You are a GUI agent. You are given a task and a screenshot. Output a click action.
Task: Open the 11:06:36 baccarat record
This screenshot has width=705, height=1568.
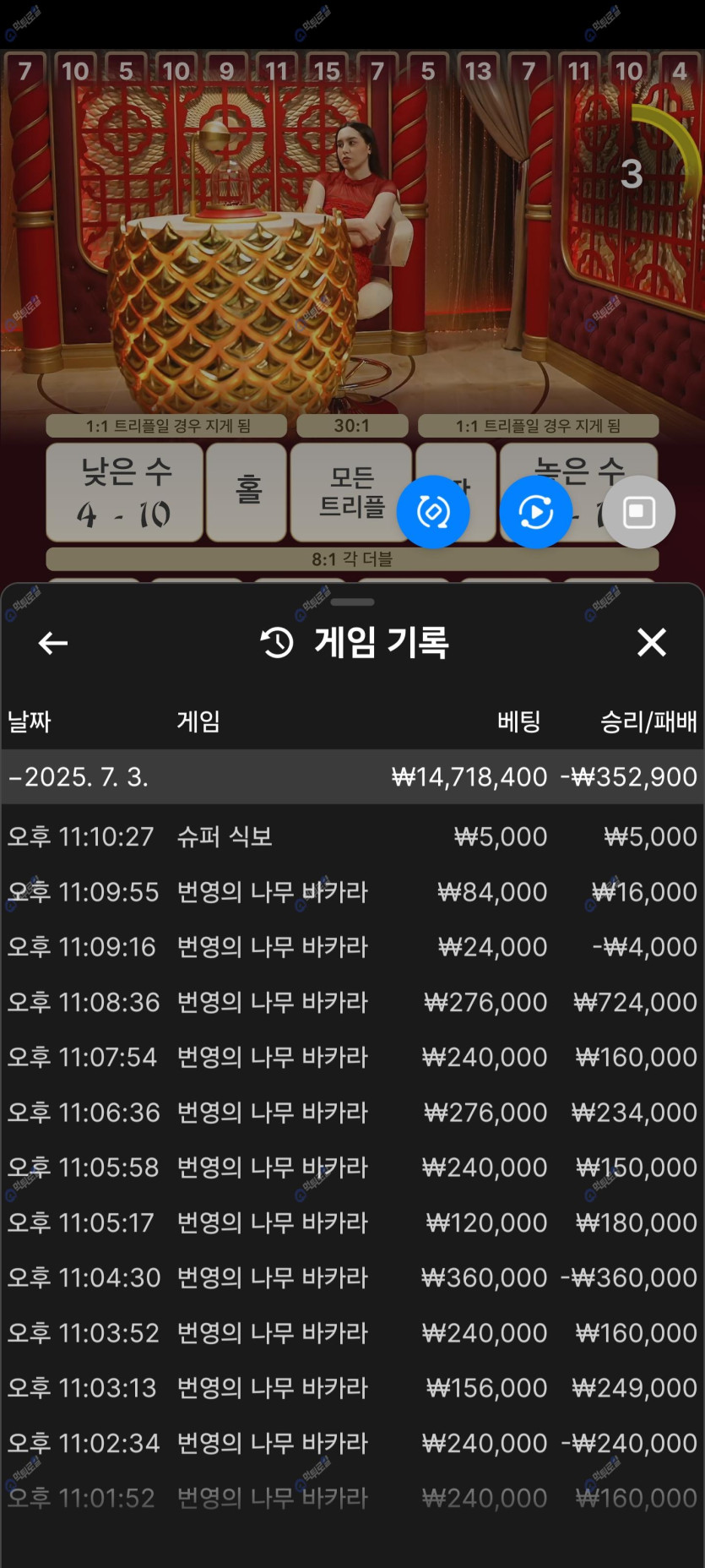351,1112
